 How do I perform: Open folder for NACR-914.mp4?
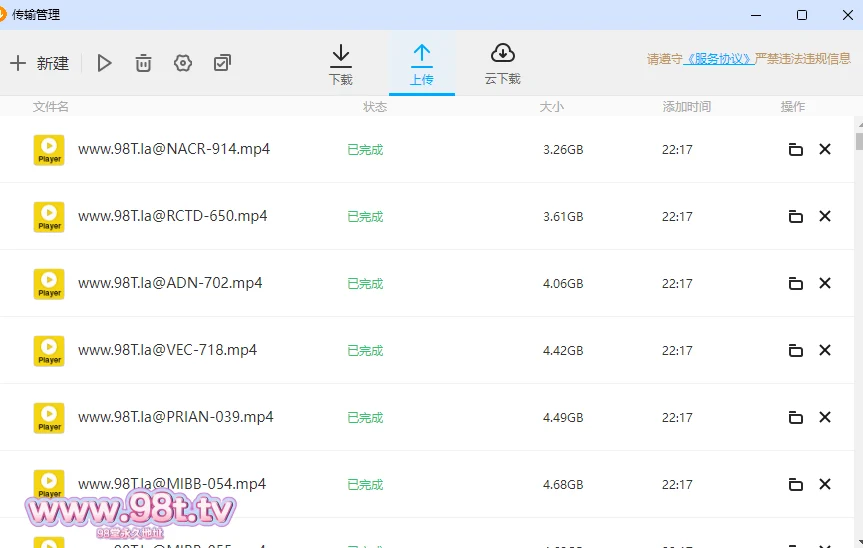pos(796,150)
